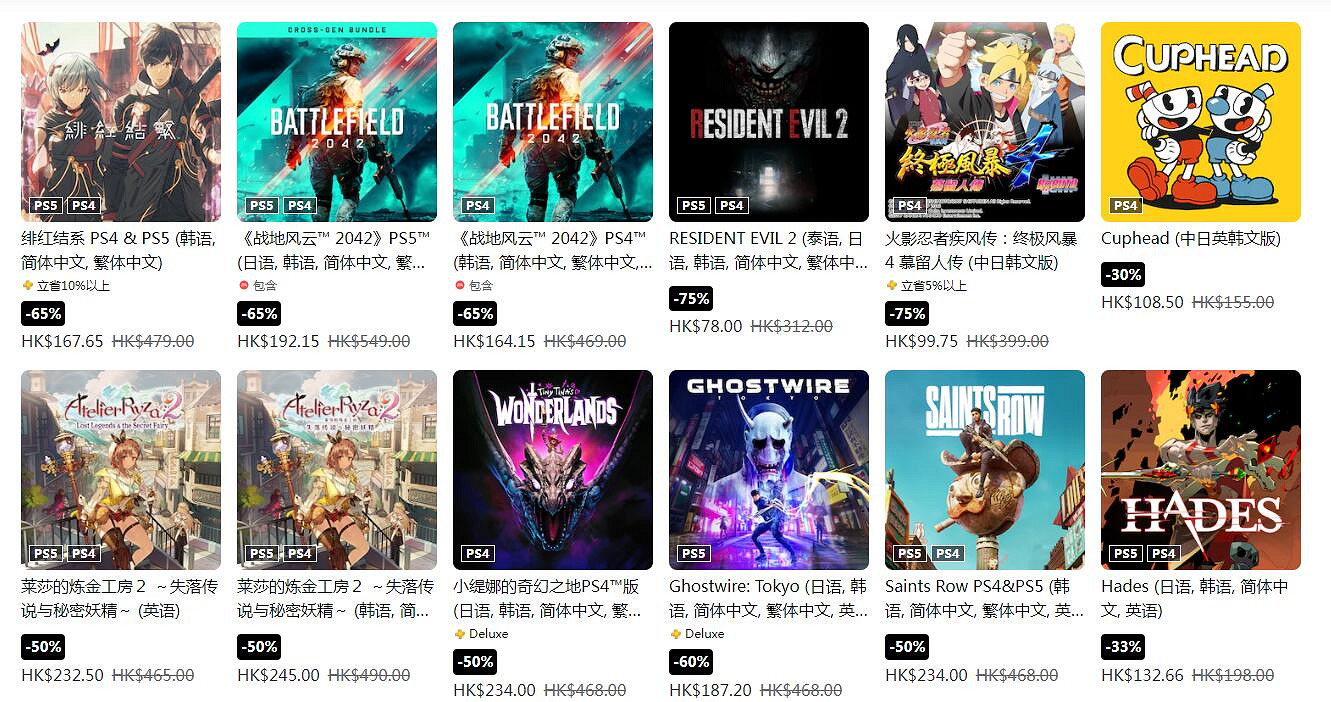Open Battlefield 2042 PS4 edition card

coord(552,122)
